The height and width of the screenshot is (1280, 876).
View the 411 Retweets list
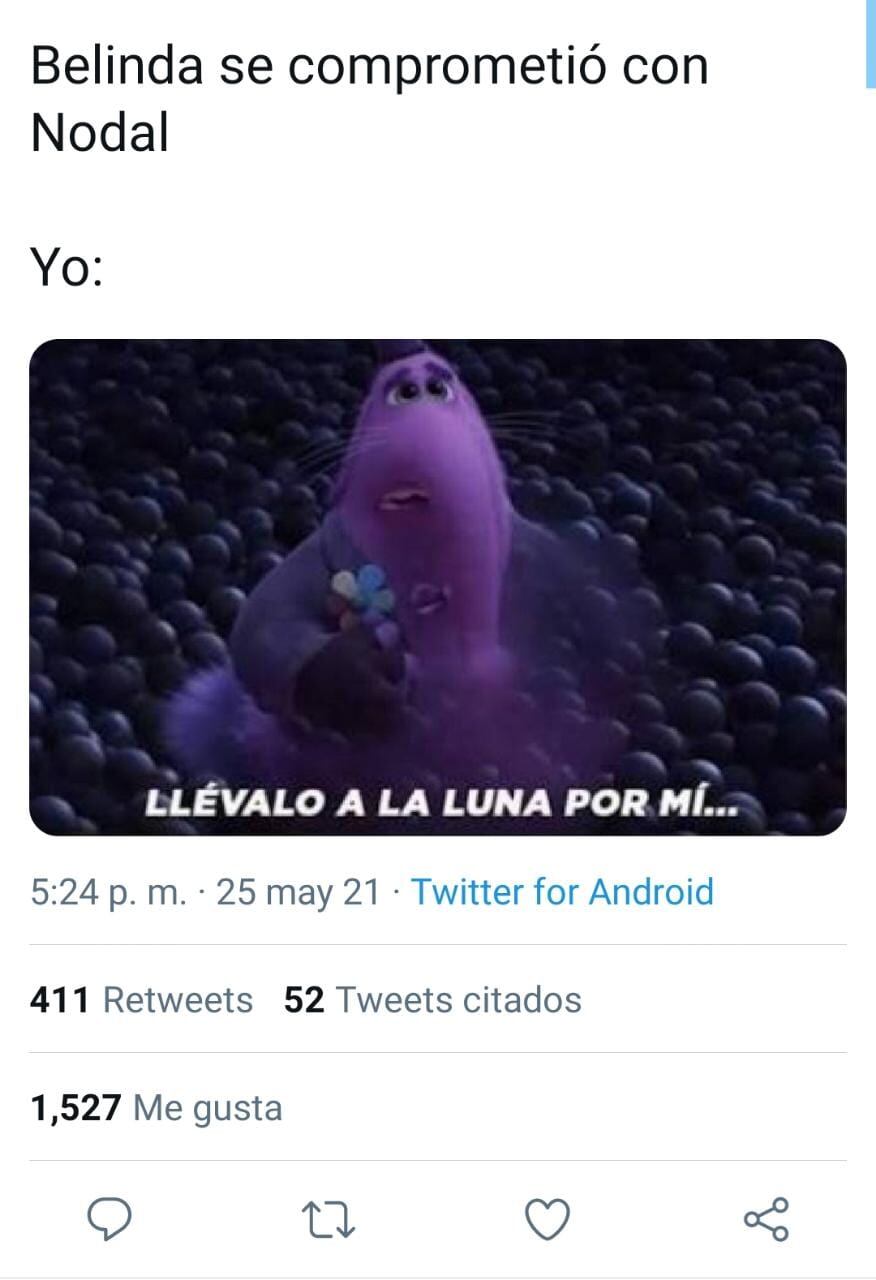pyautogui.click(x=141, y=999)
